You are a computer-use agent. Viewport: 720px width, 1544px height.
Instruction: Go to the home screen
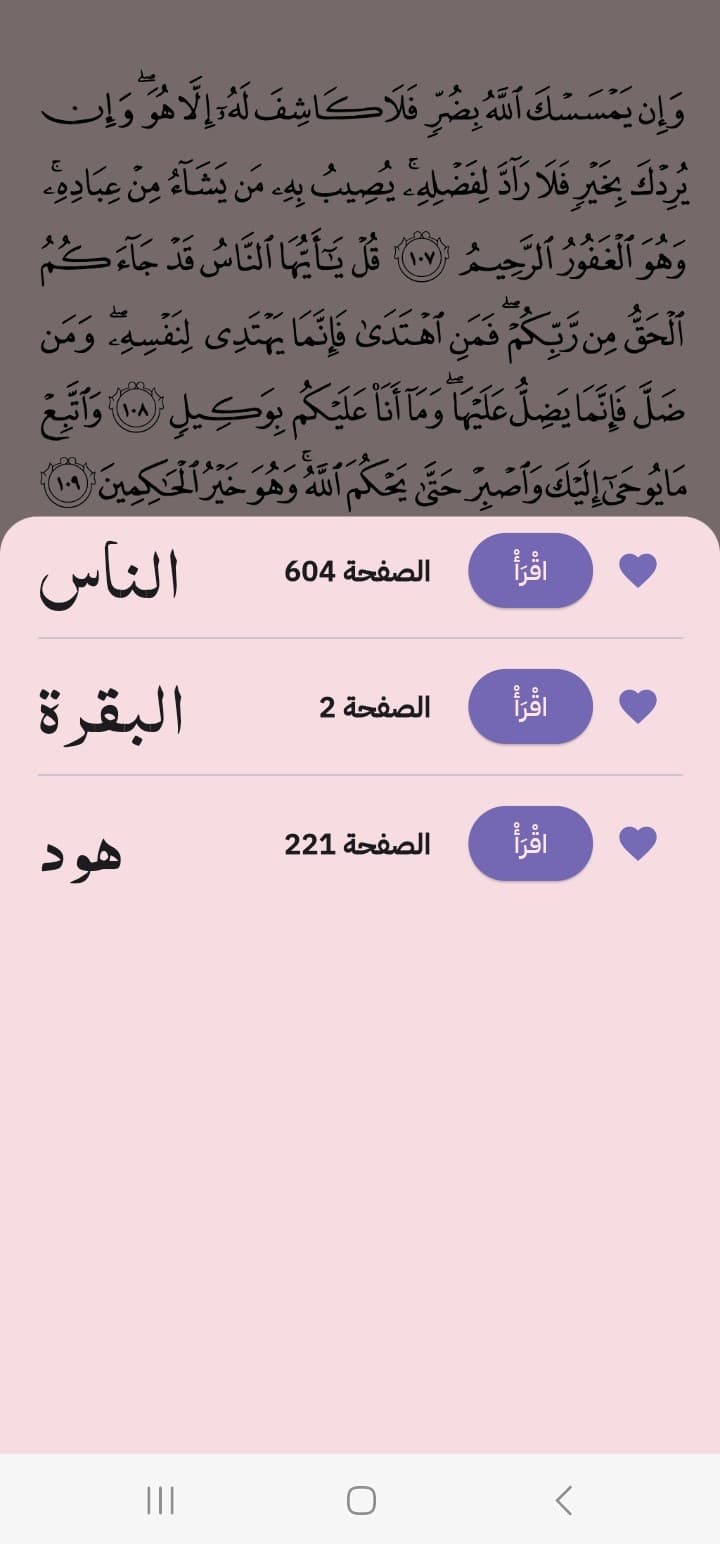tap(360, 1500)
